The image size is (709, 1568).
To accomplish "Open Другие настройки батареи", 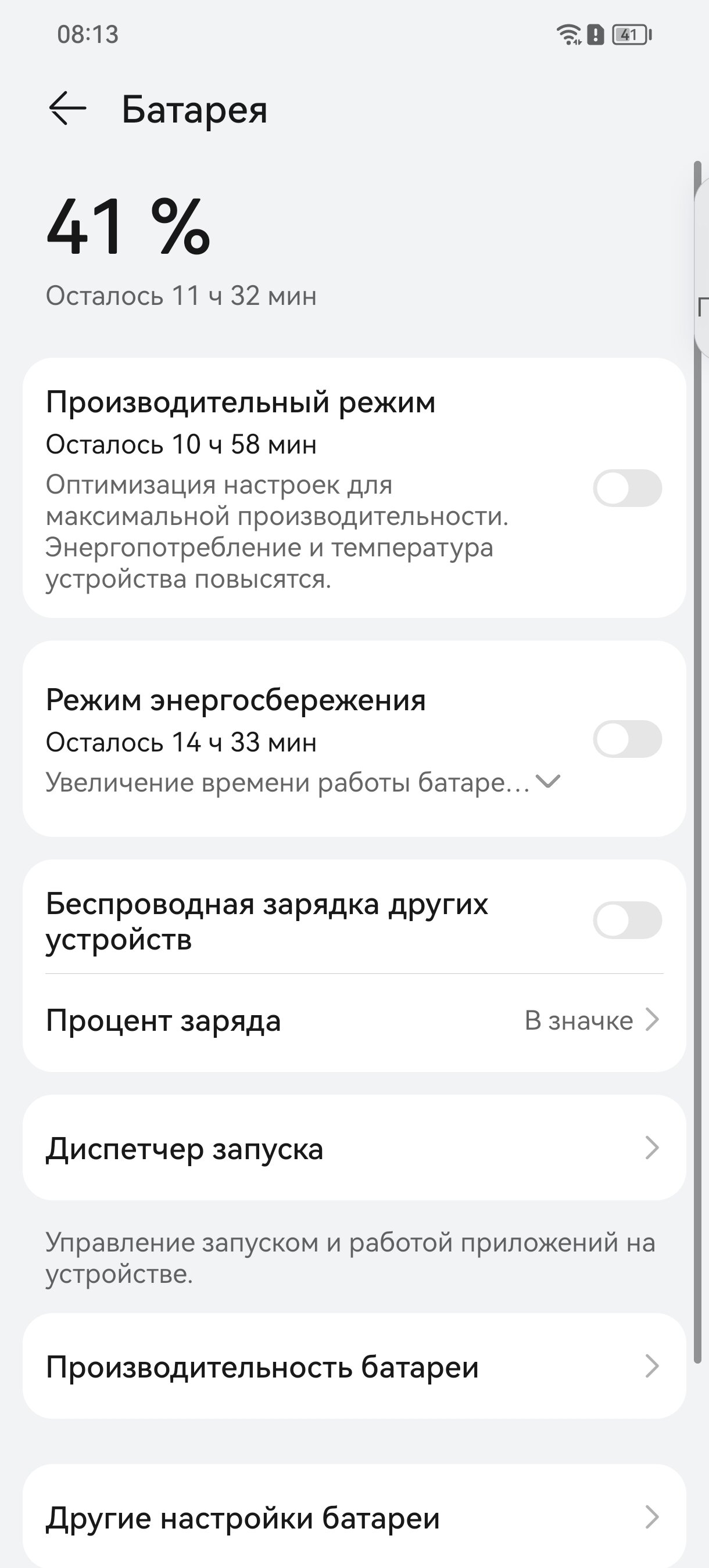I will pyautogui.click(x=353, y=1518).
